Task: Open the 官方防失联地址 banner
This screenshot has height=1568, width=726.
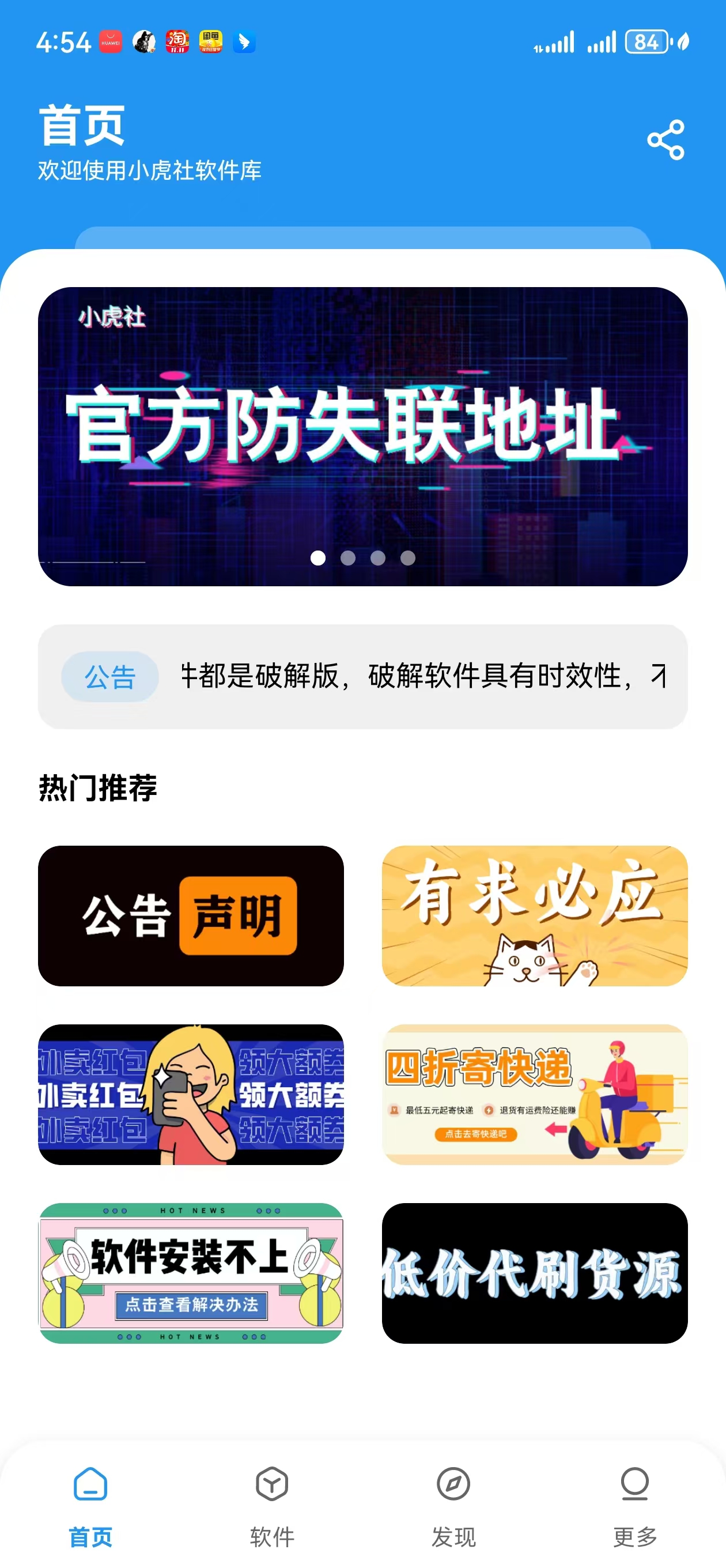Action: click(x=362, y=426)
